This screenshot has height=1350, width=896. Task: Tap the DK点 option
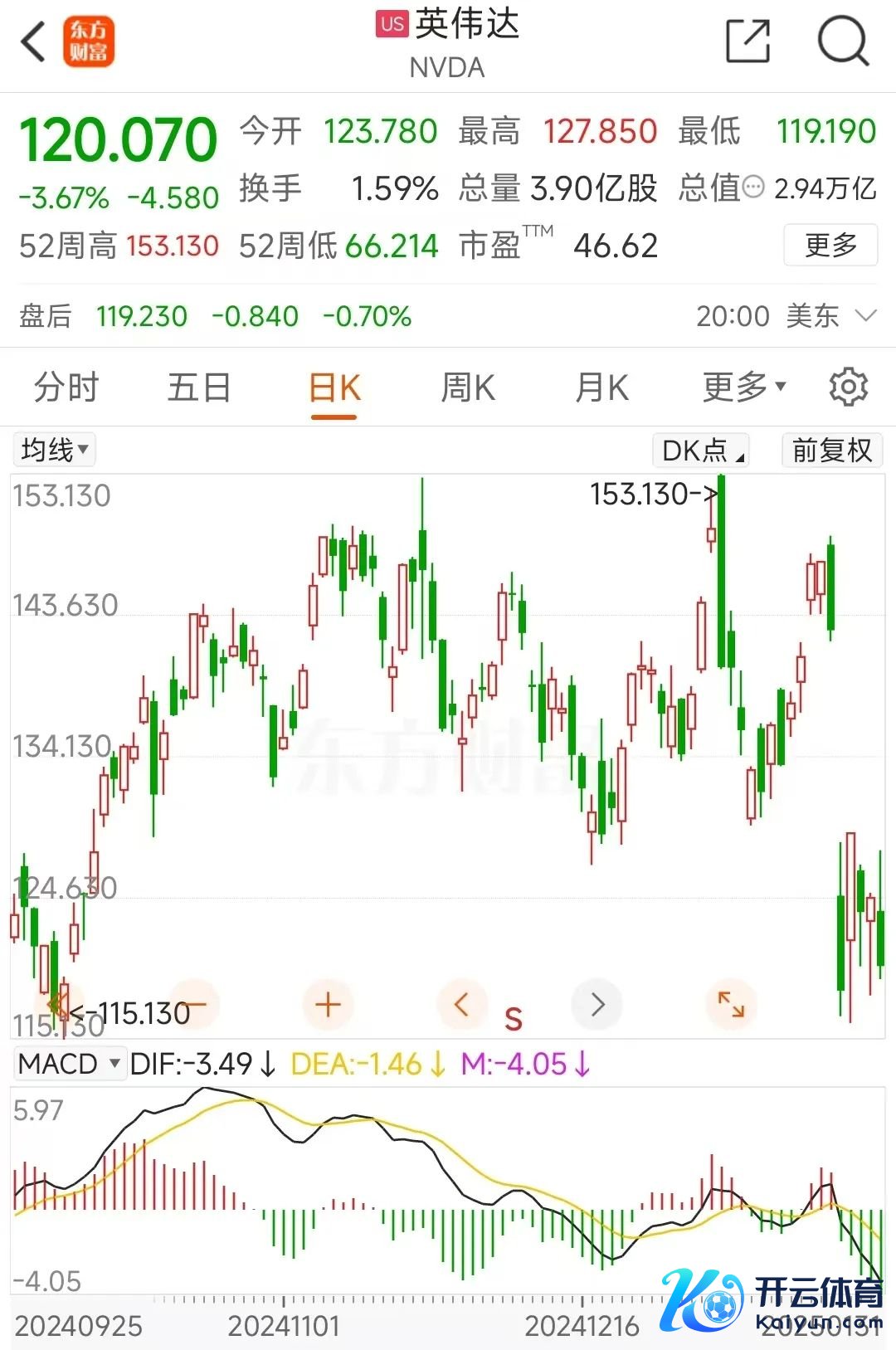coord(701,451)
